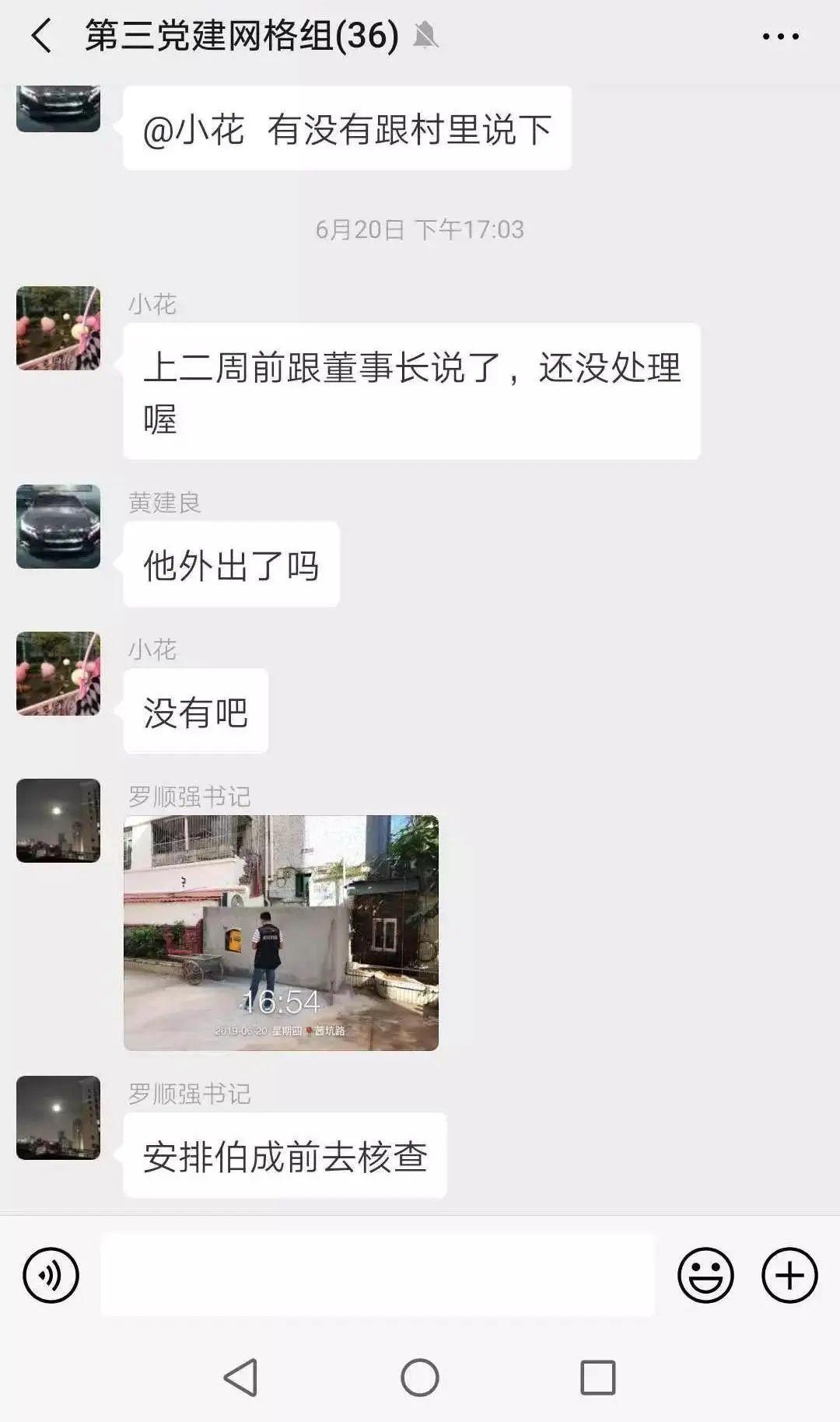The image size is (840, 1422).
Task: Open group chat details menu
Action: pyautogui.click(x=780, y=36)
